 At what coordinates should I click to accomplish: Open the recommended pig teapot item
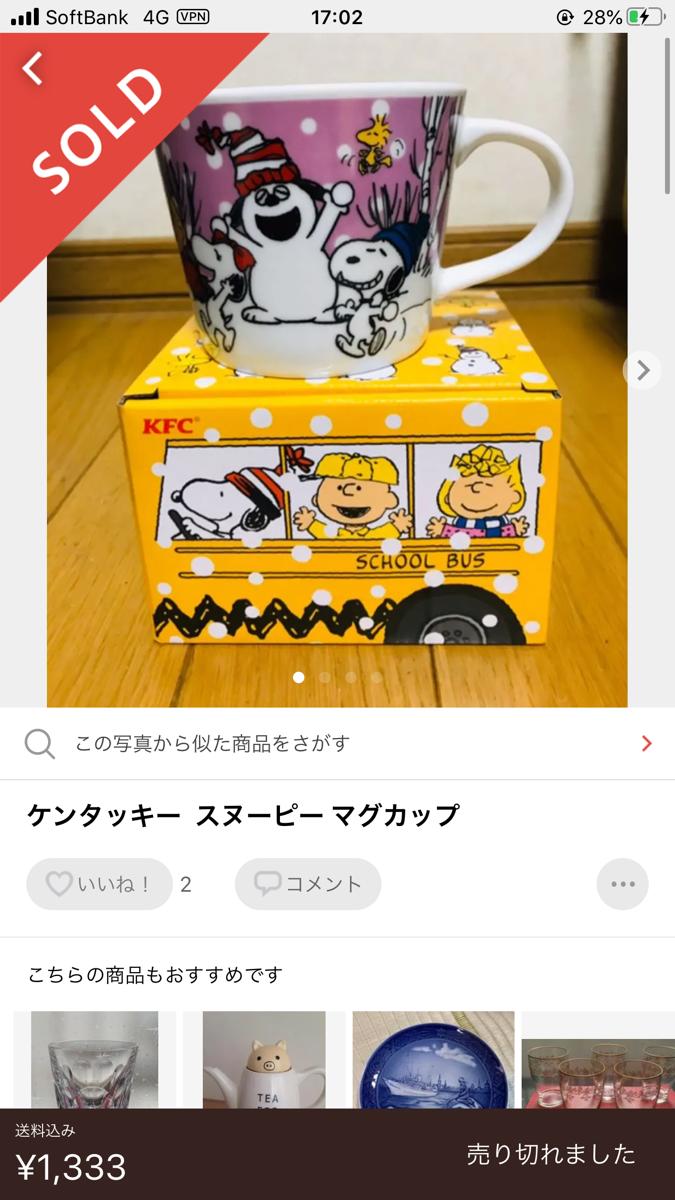click(264, 1059)
